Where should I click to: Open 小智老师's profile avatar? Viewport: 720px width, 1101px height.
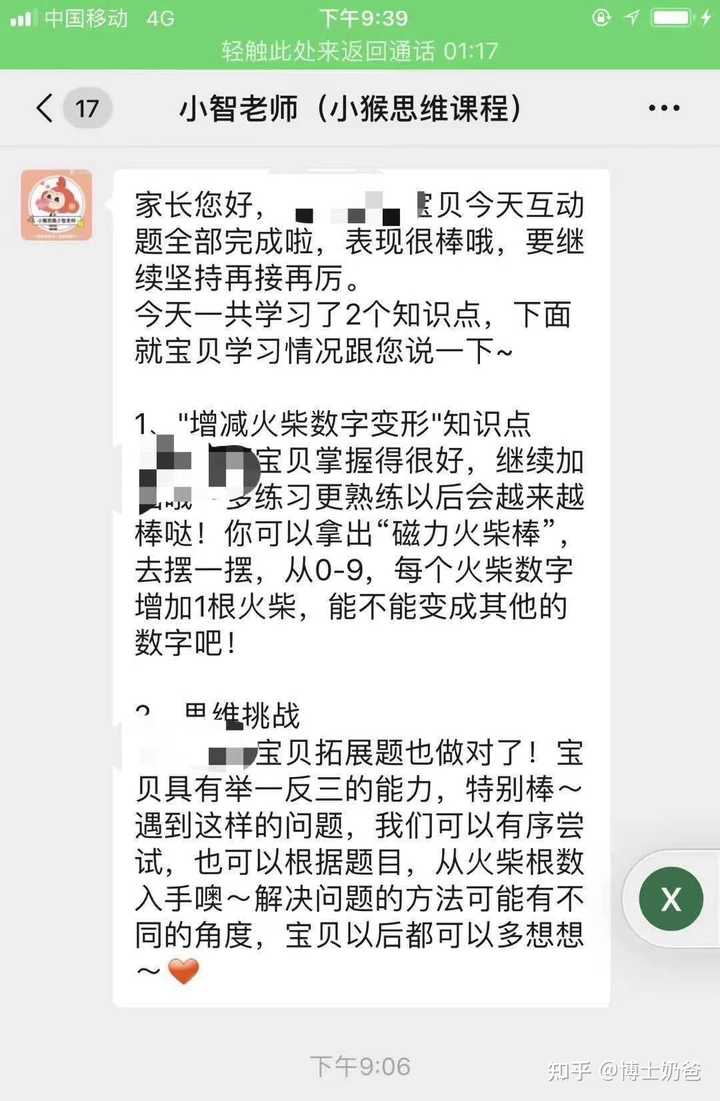point(57,205)
